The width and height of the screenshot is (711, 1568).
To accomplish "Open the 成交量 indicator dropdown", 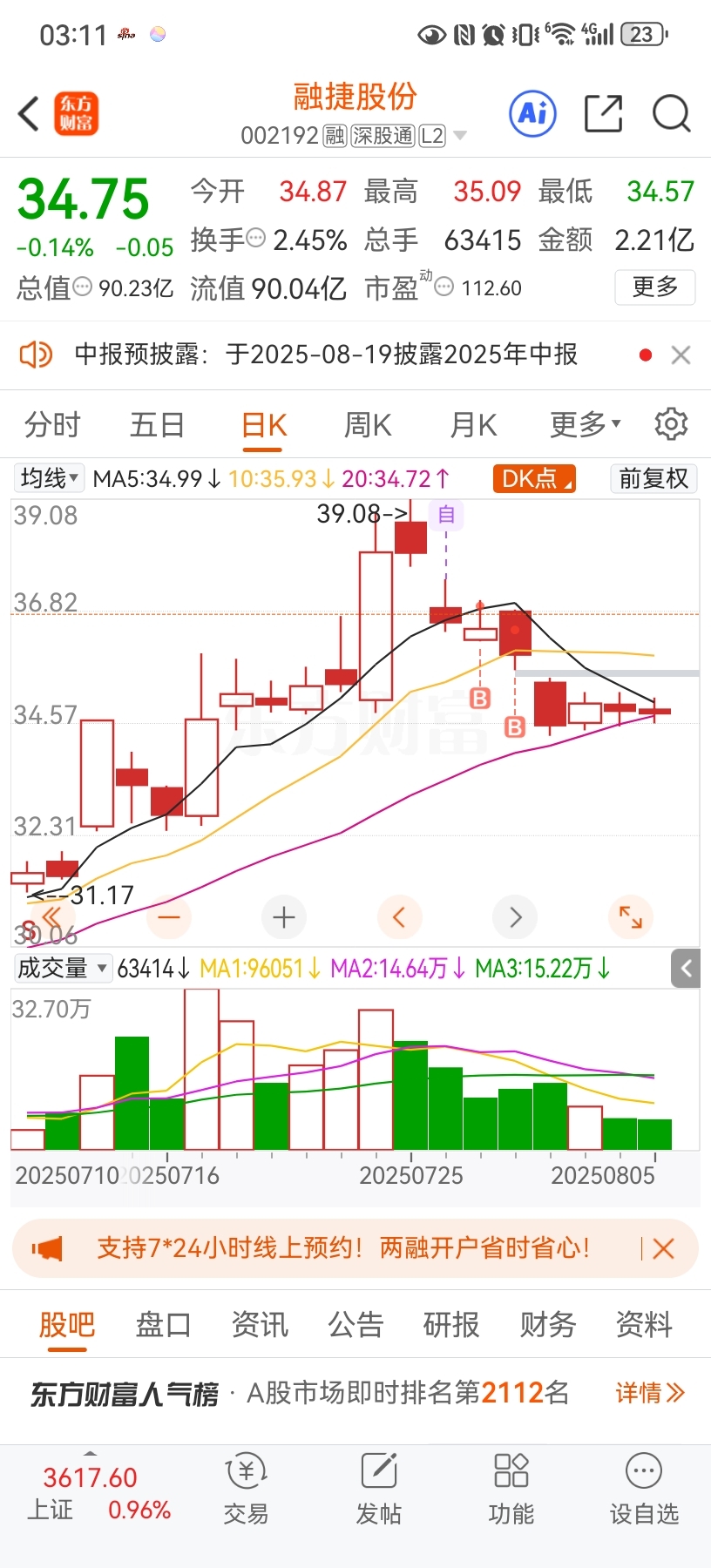I will tap(63, 968).
